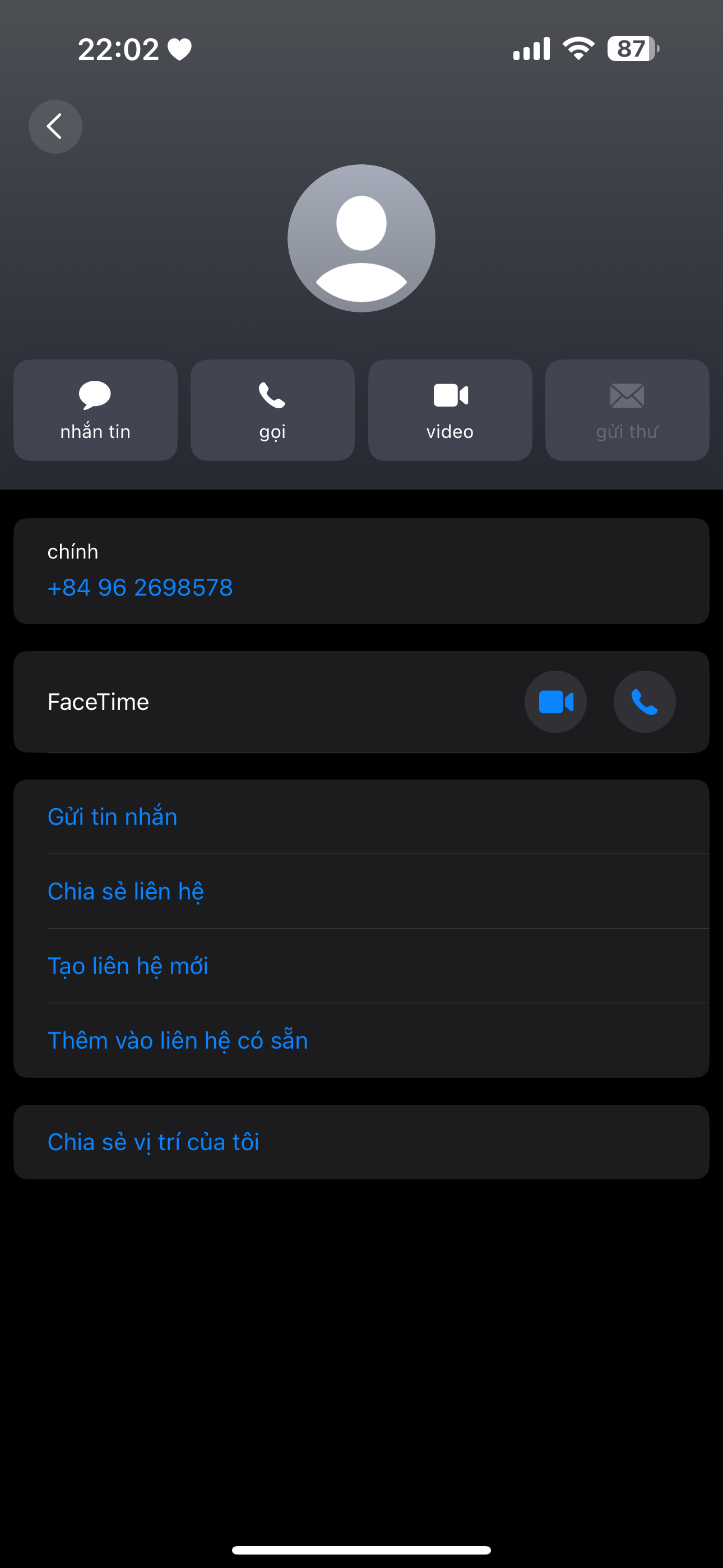
Task: Go back using the top arrow
Action: [55, 127]
